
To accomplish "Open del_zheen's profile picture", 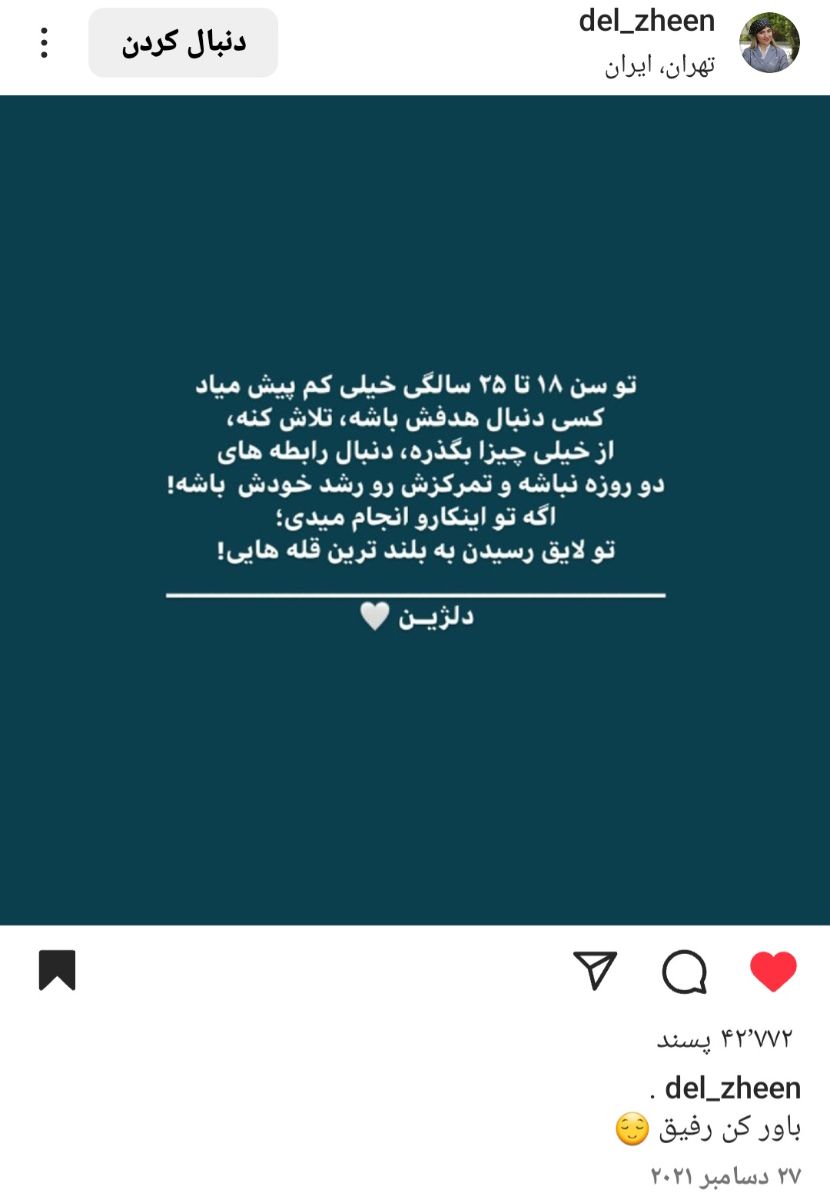I will 769,43.
